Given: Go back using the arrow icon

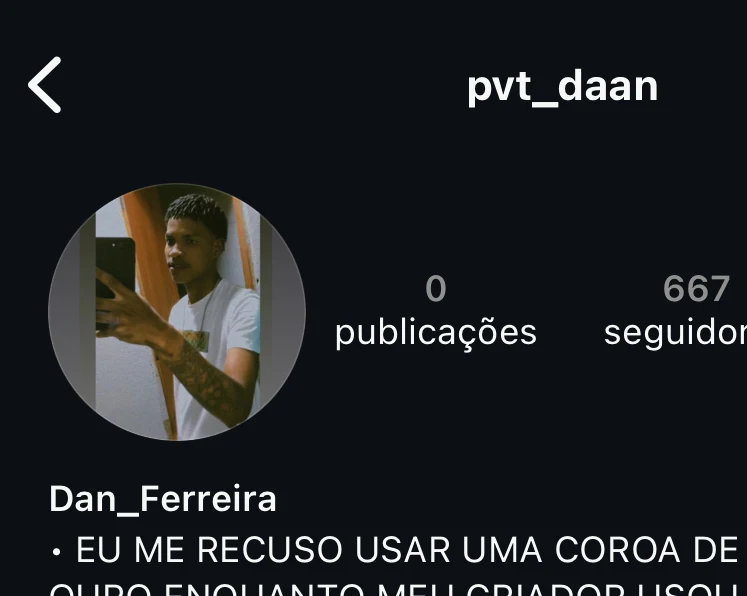Looking at the screenshot, I should 45,85.
